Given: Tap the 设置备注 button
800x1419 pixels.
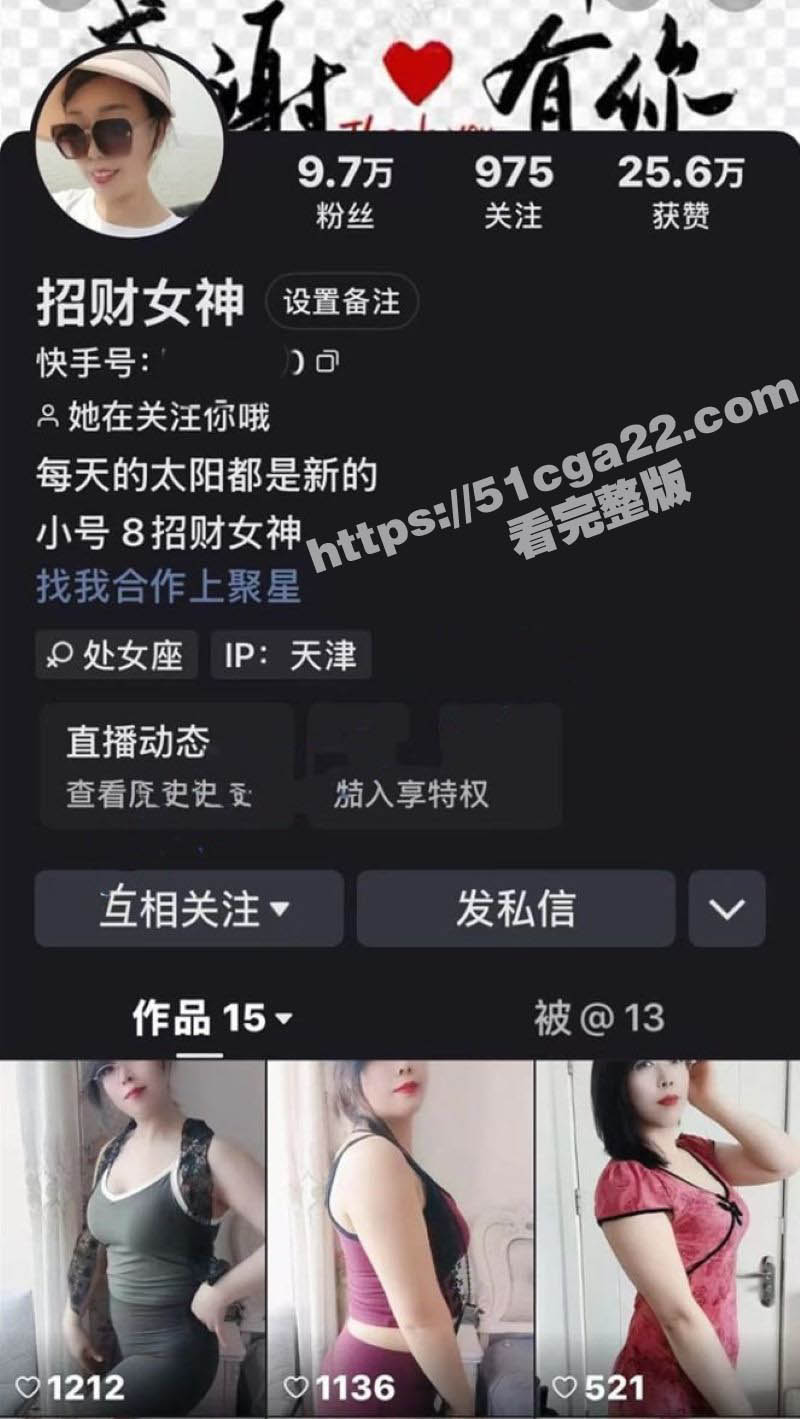Looking at the screenshot, I should (341, 302).
